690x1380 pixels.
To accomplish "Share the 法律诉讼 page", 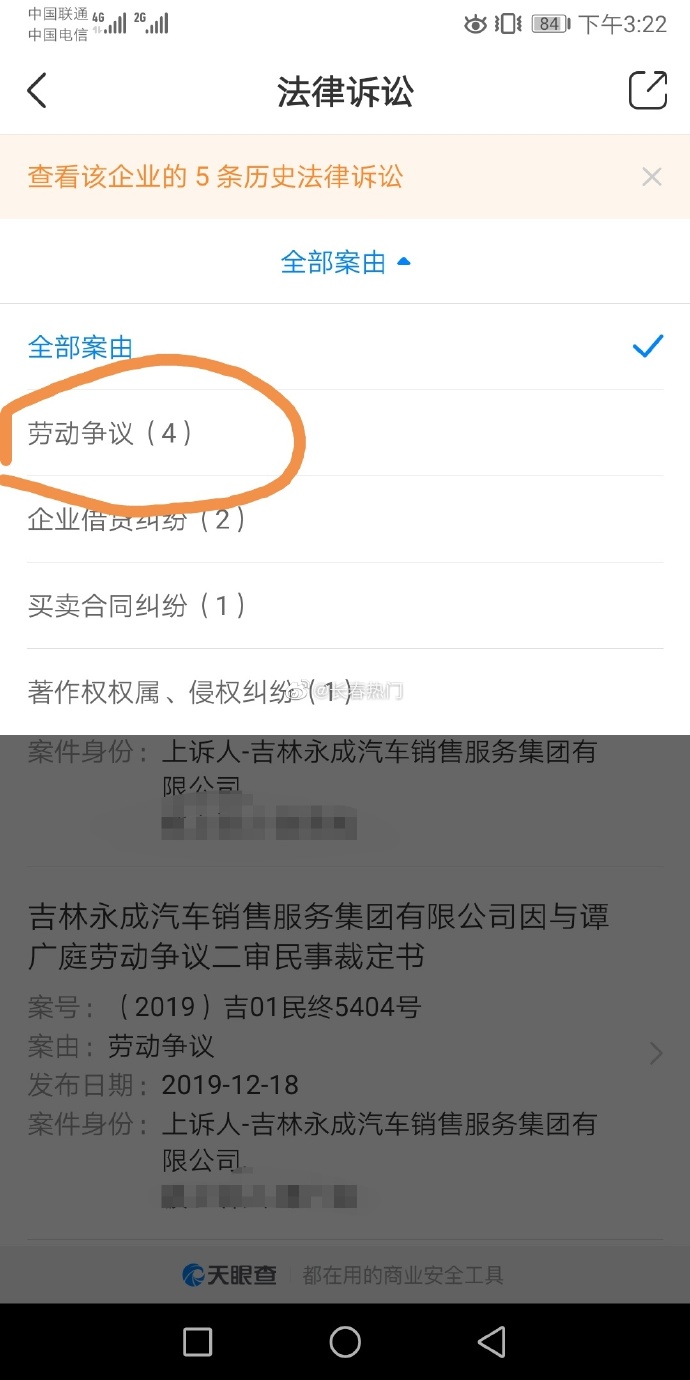I will pyautogui.click(x=647, y=91).
